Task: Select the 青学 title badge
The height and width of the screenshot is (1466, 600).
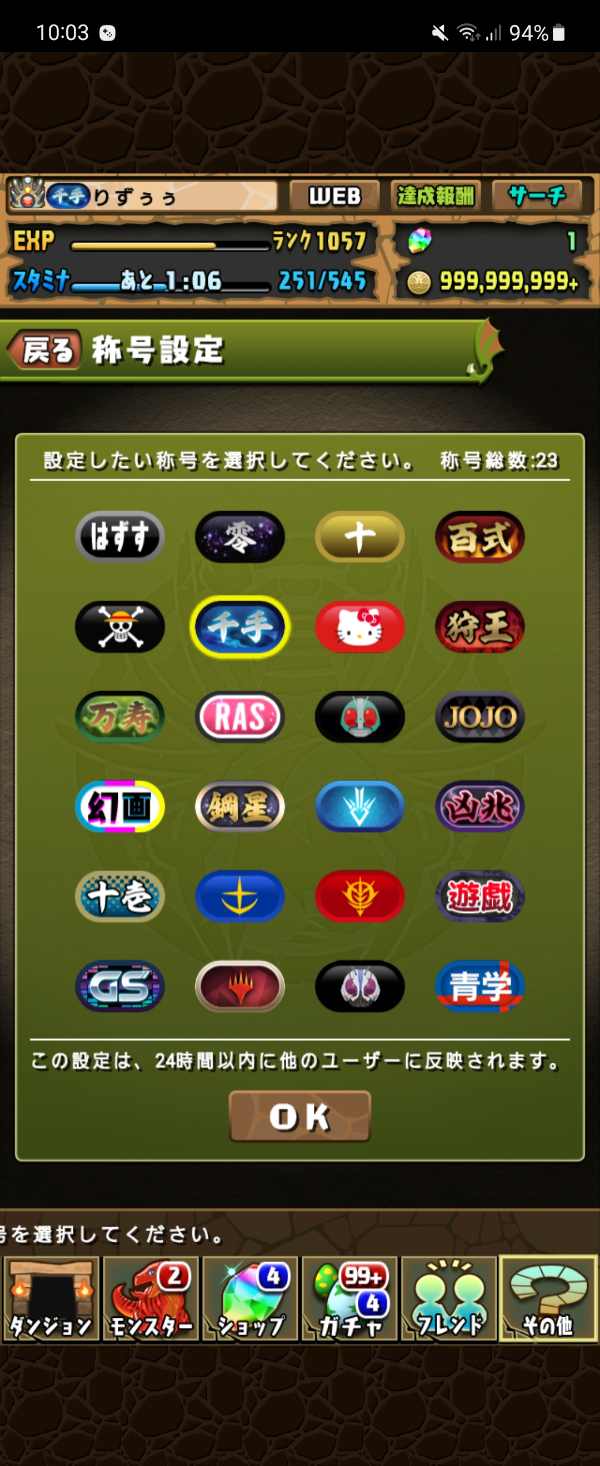Action: [480, 986]
